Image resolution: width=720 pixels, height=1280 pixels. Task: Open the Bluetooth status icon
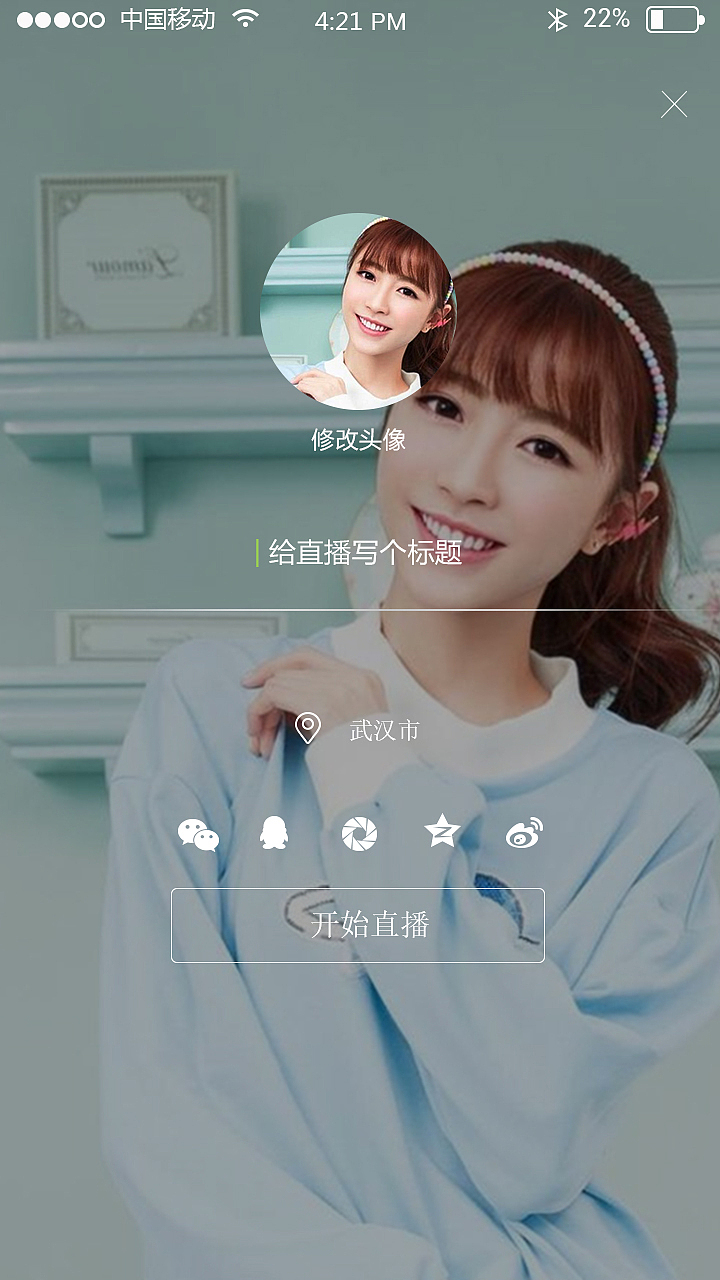(x=557, y=18)
